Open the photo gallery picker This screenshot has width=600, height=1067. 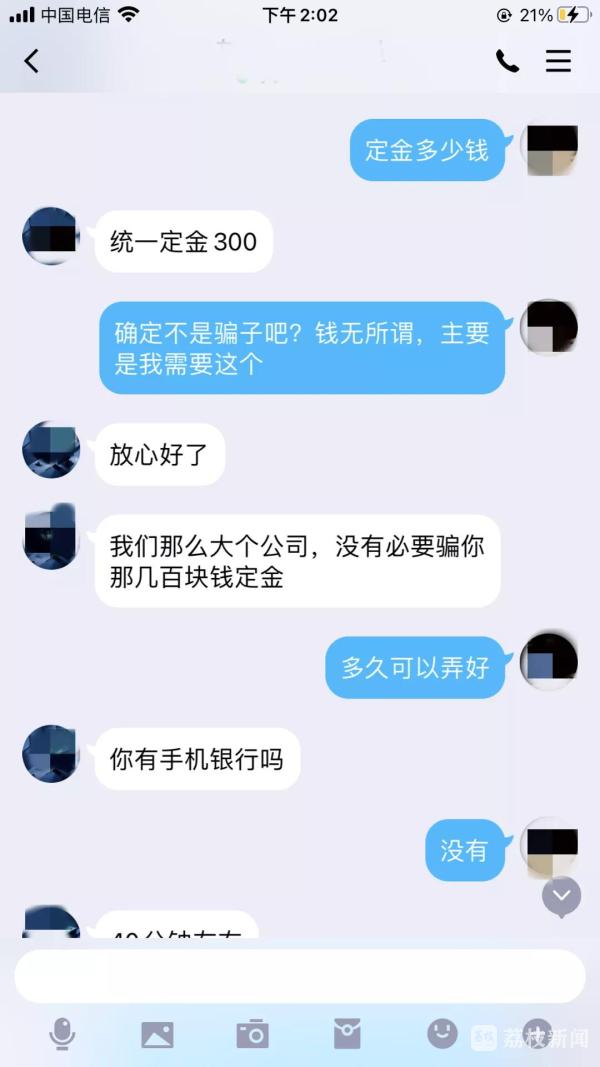(x=157, y=1034)
